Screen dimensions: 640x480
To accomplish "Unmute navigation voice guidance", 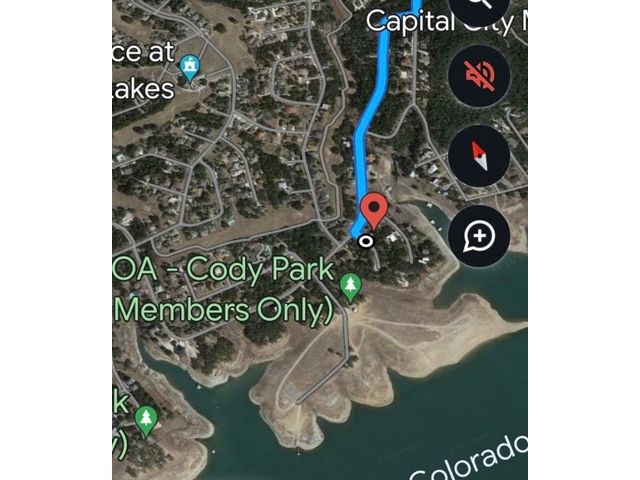I will 479,78.
